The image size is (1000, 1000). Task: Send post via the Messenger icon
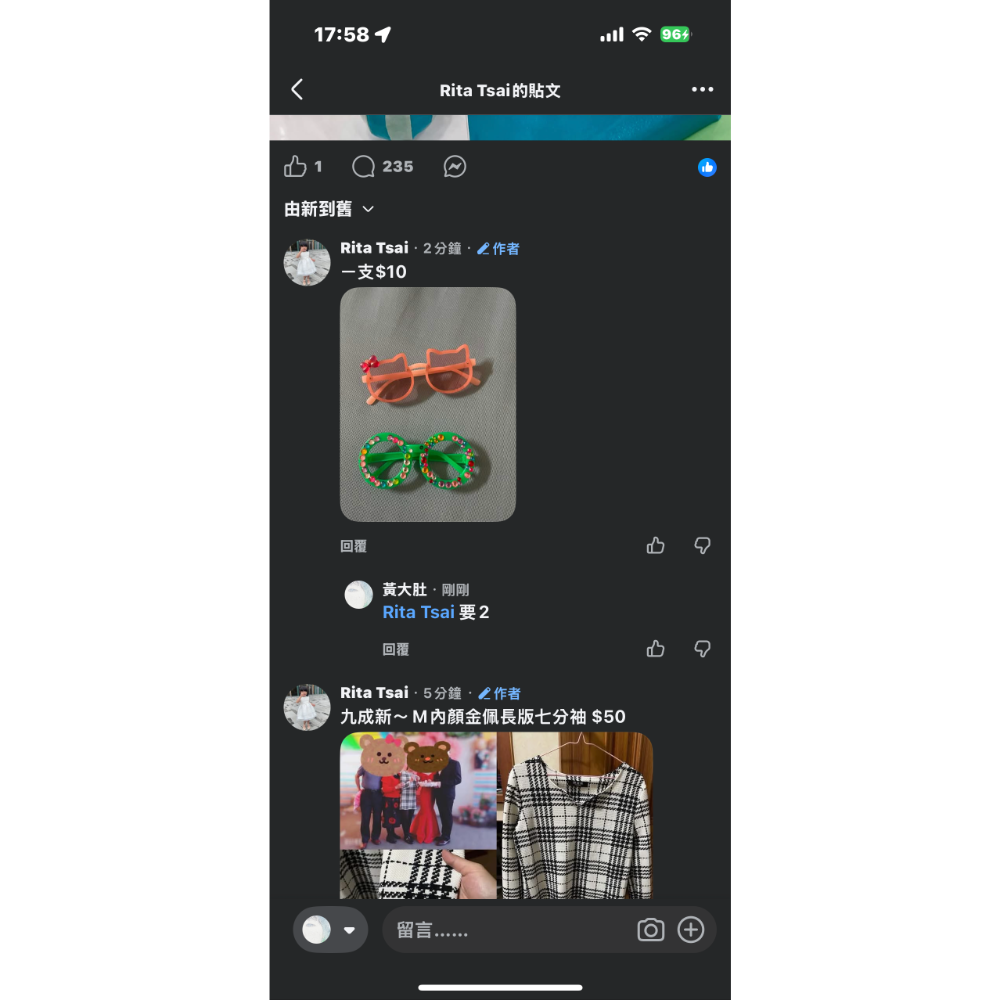click(455, 166)
